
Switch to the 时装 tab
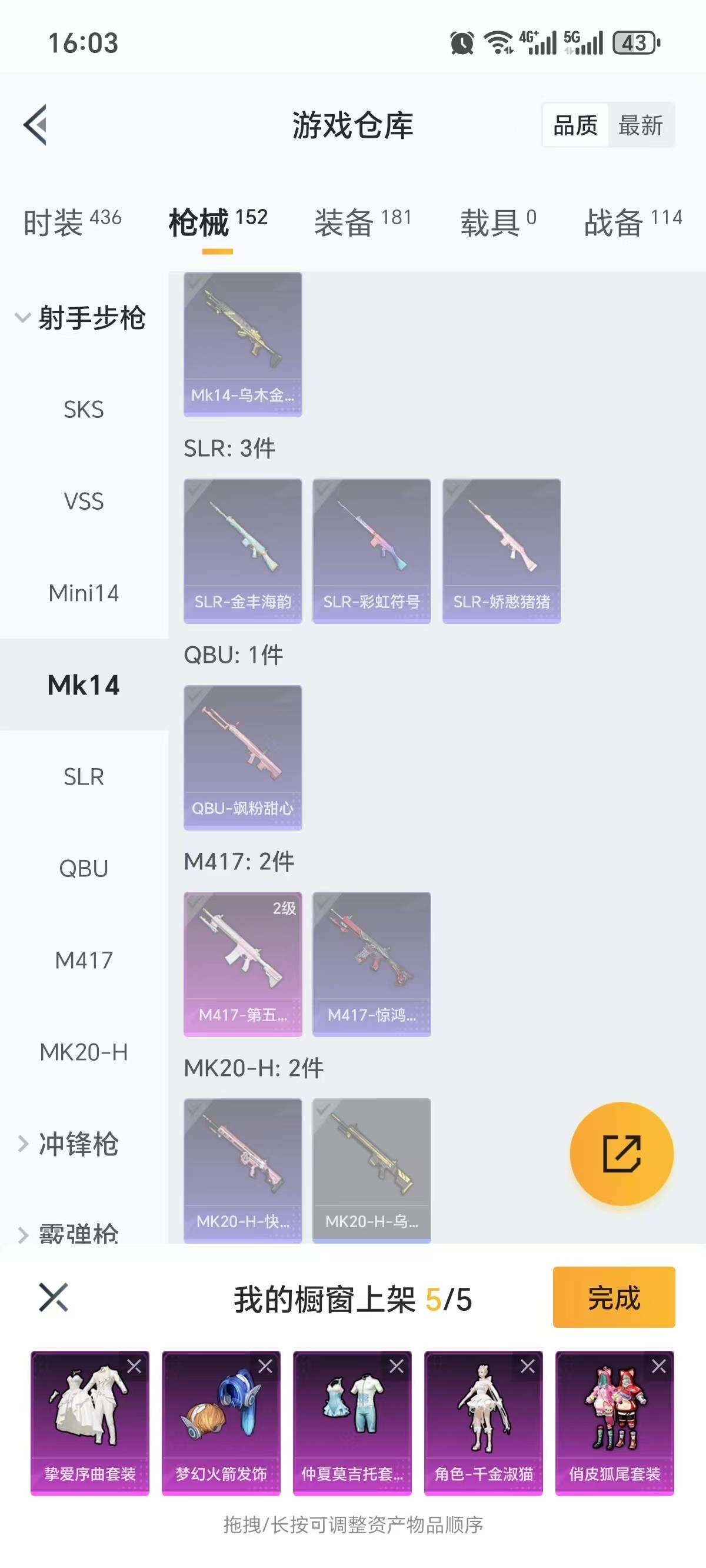(72, 221)
